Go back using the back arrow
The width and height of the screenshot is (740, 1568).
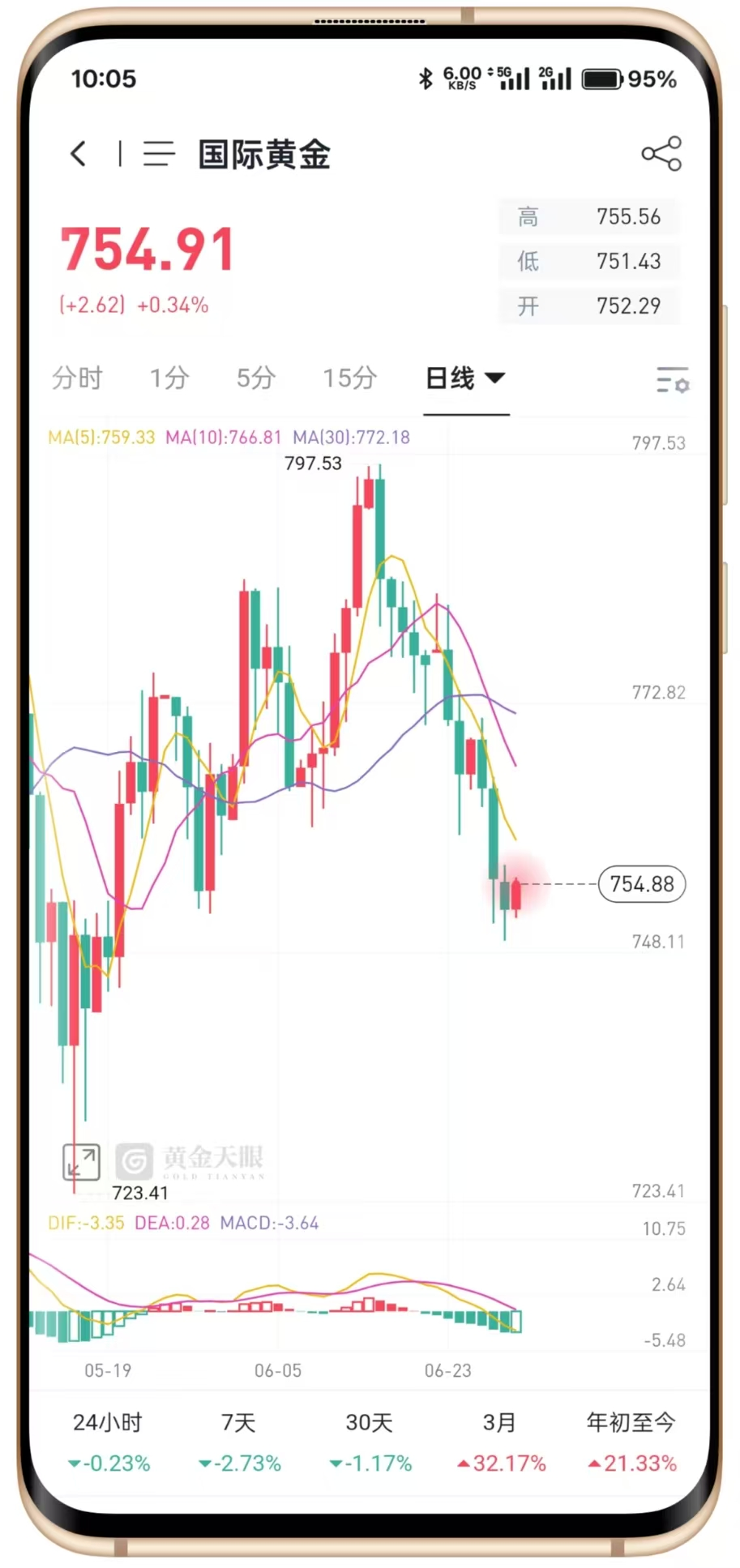pos(79,153)
